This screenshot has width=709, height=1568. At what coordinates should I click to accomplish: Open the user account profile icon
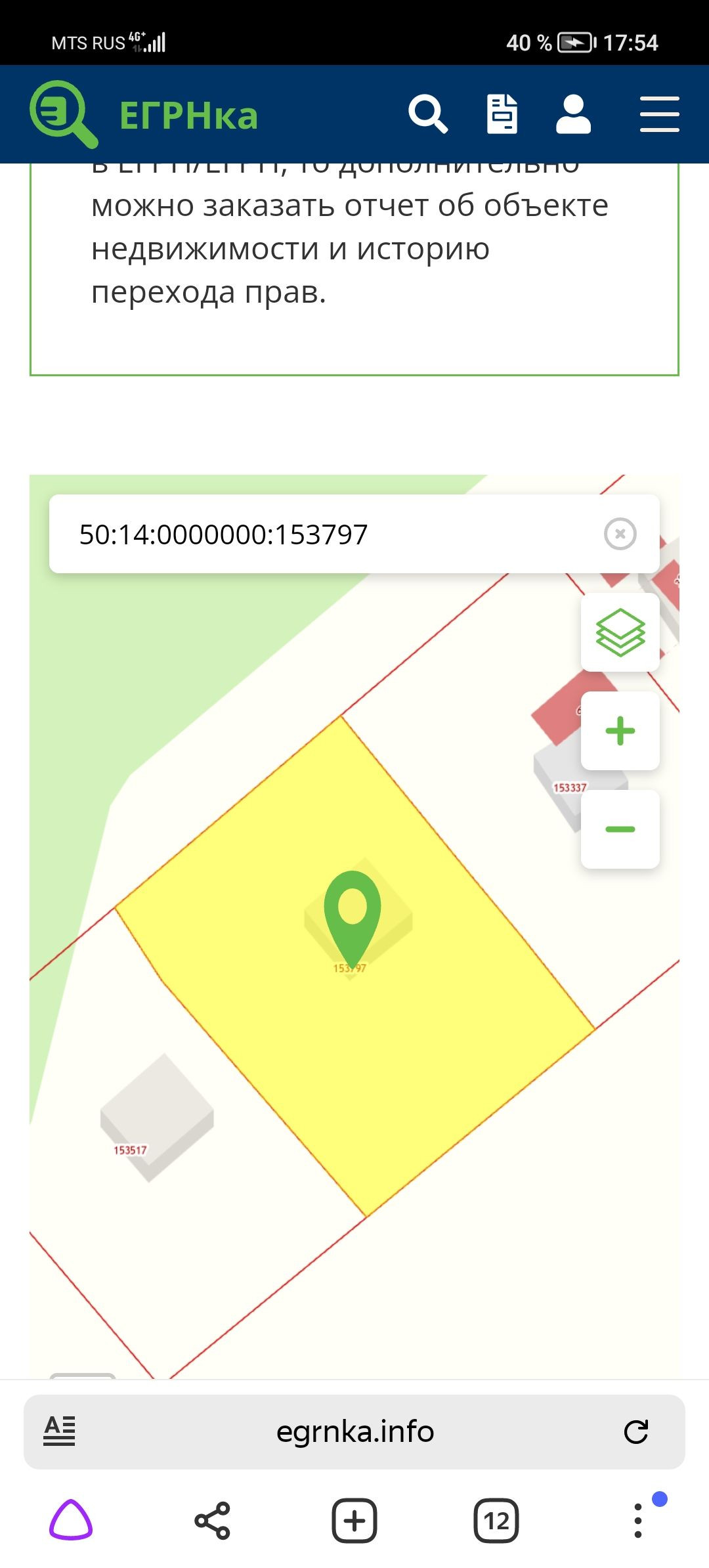pos(573,114)
